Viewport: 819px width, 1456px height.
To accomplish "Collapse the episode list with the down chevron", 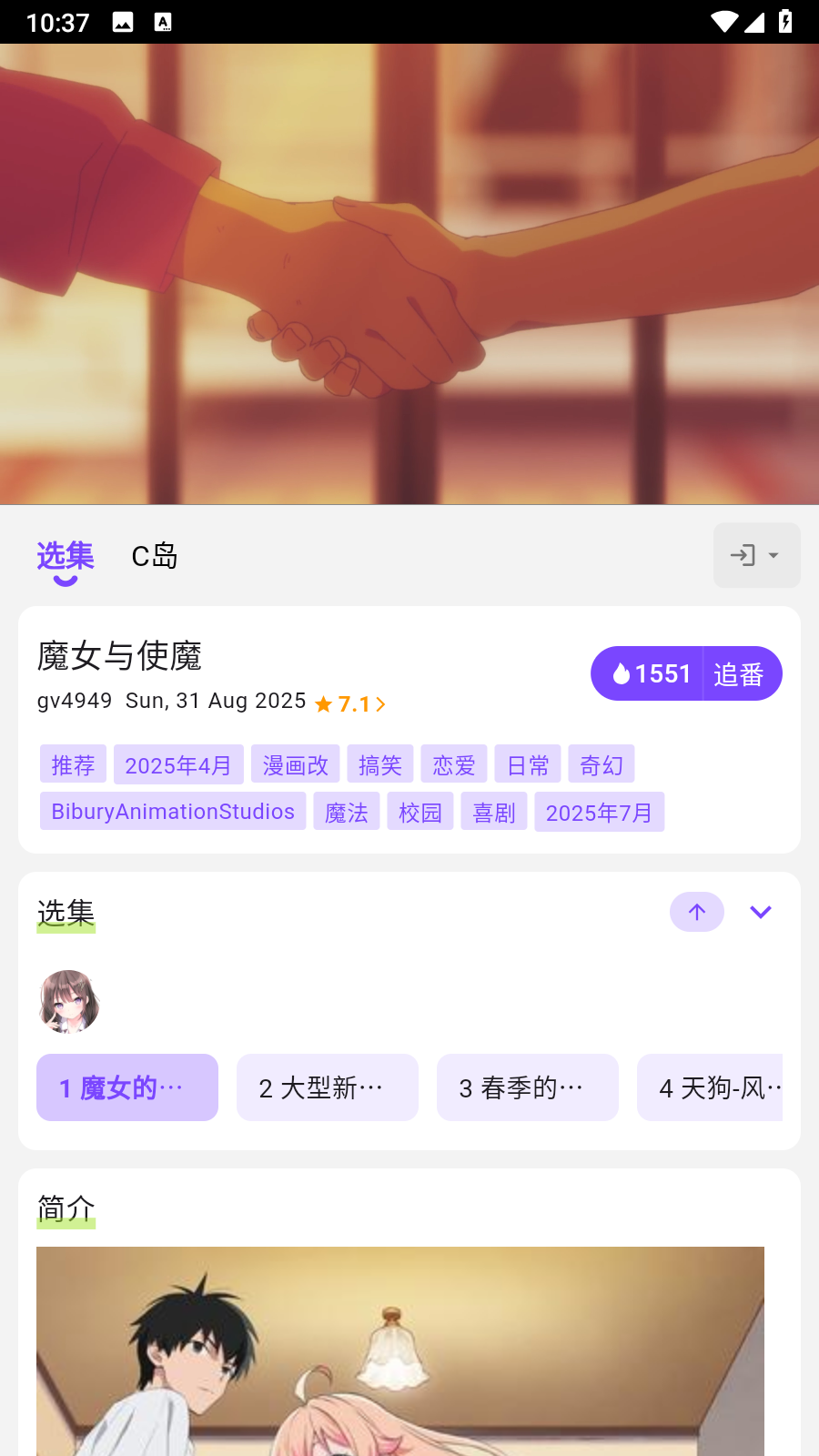I will [761, 912].
